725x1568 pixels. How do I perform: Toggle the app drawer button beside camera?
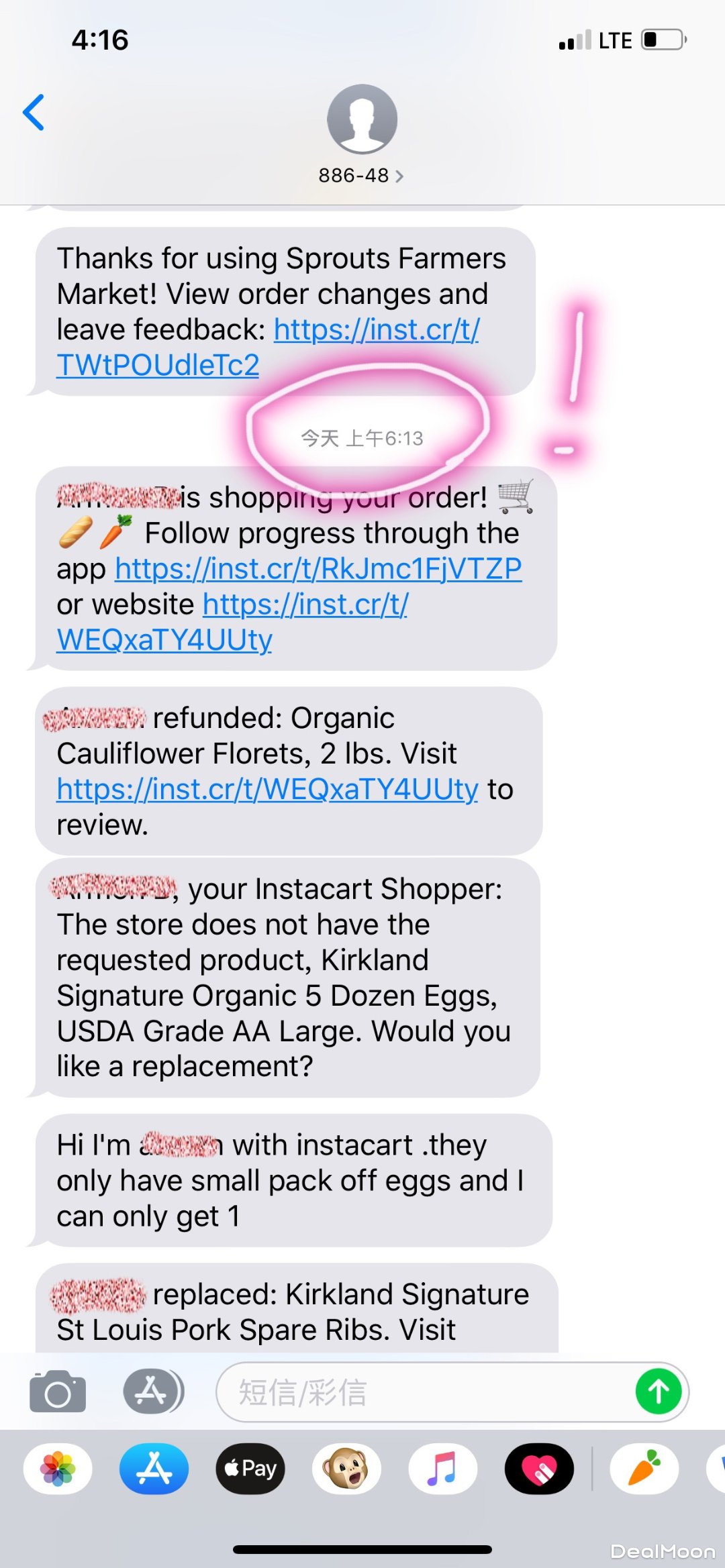[152, 1392]
